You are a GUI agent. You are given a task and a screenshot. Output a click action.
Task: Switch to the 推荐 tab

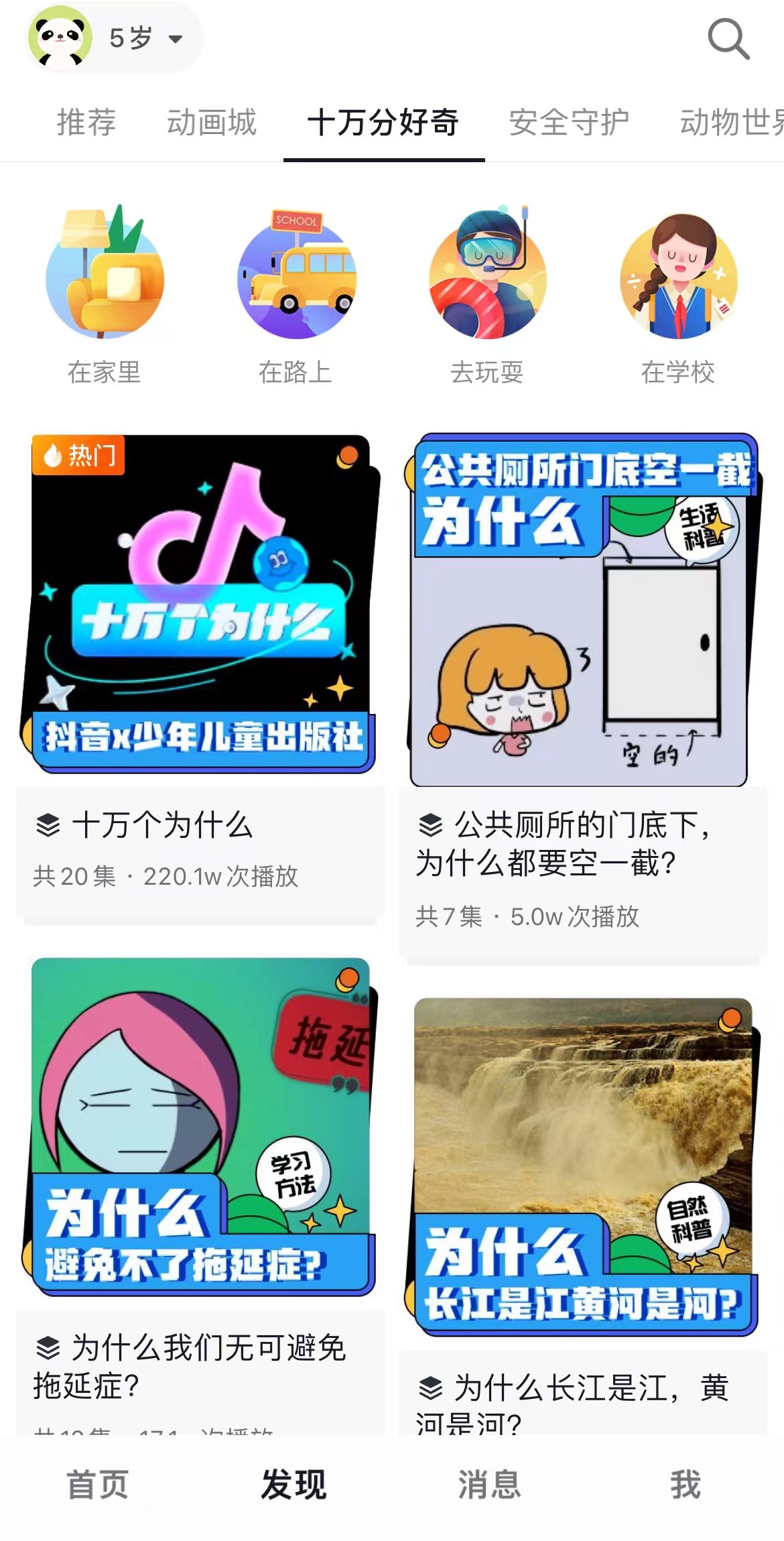pyautogui.click(x=86, y=123)
